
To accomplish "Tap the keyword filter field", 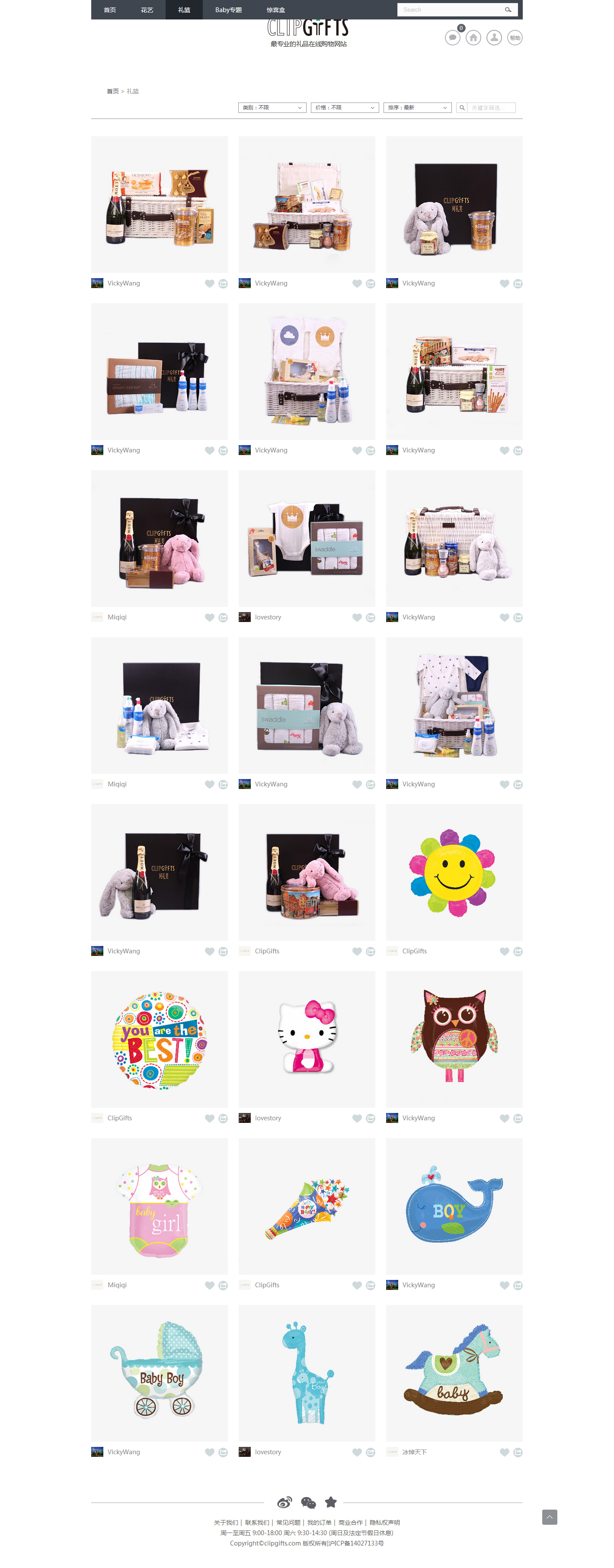I will 490,108.
